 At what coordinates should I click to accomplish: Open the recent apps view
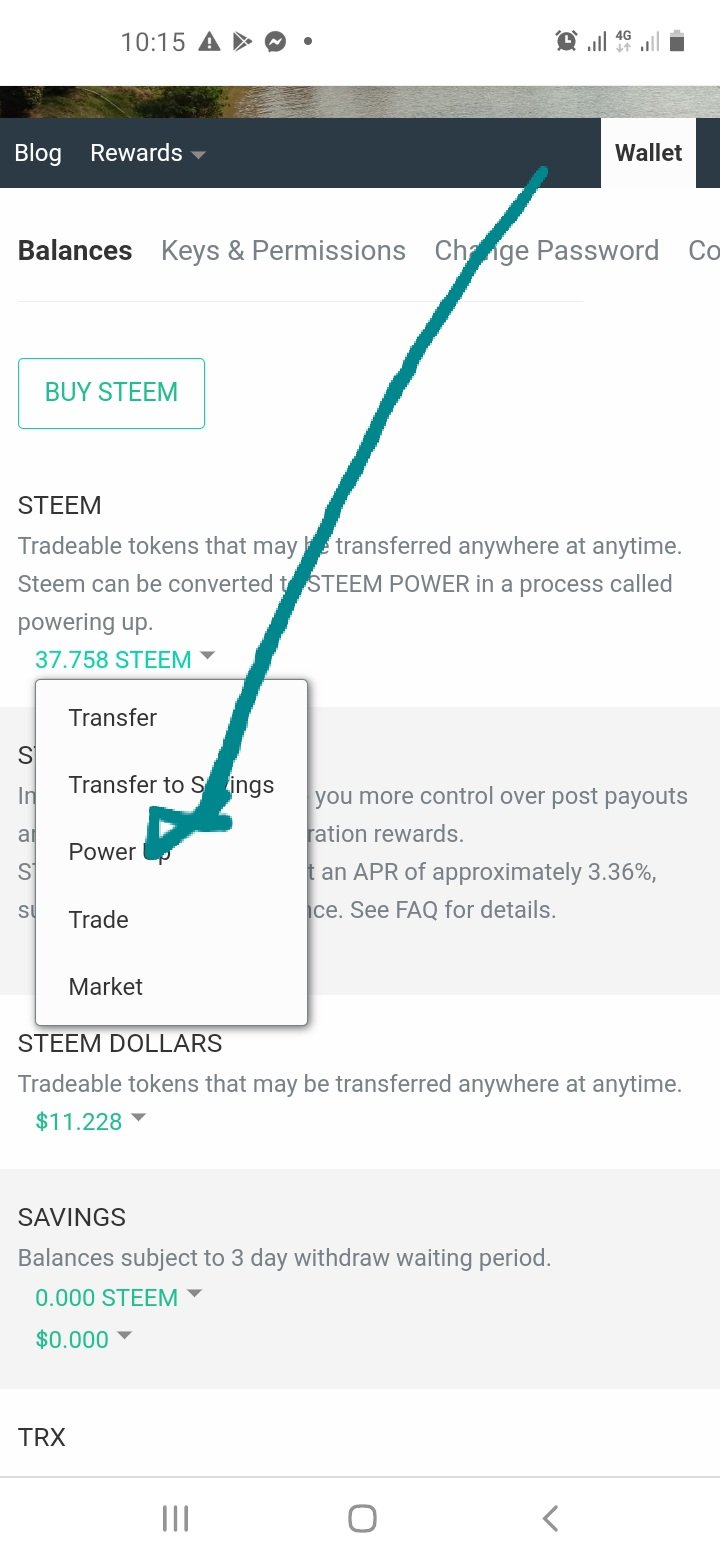175,1518
